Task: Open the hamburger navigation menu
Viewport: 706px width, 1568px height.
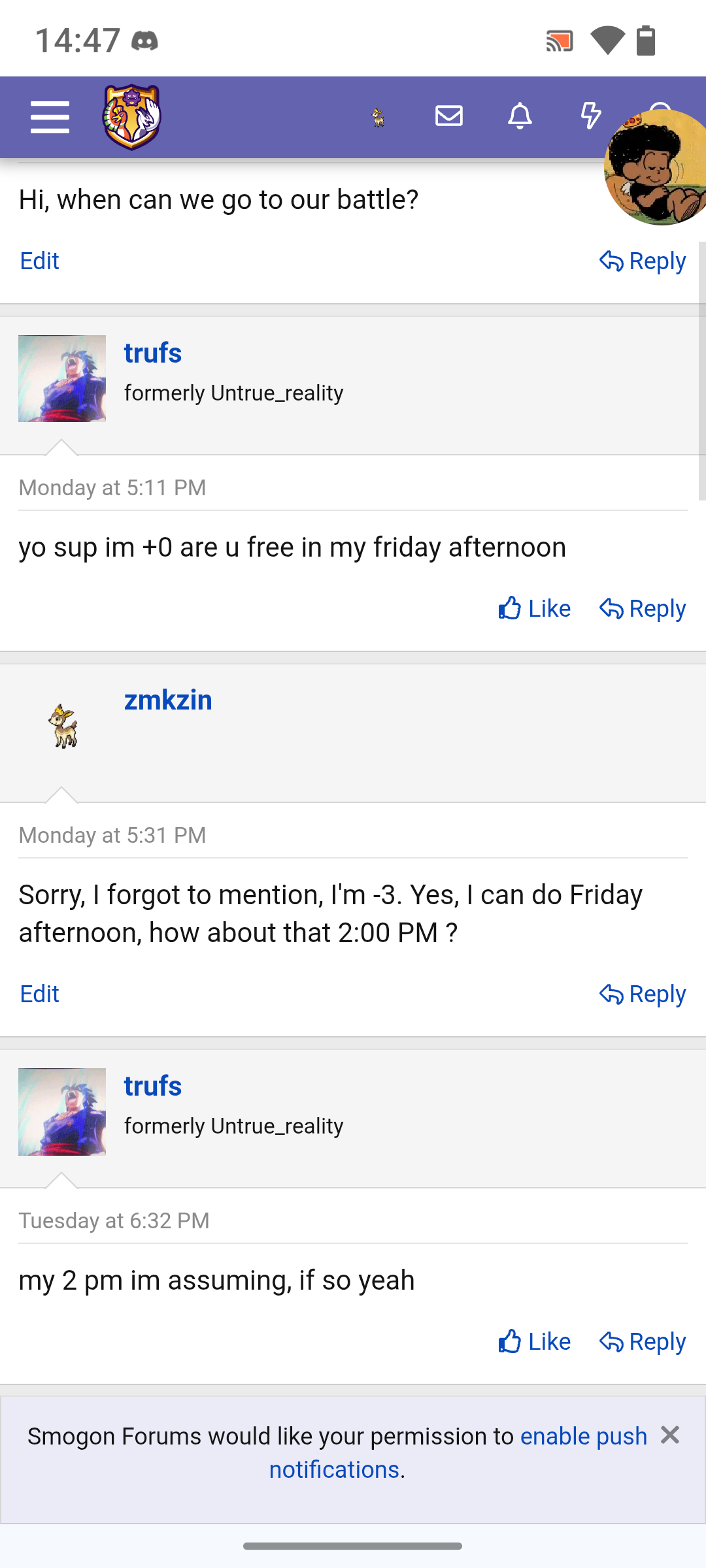Action: (50, 118)
